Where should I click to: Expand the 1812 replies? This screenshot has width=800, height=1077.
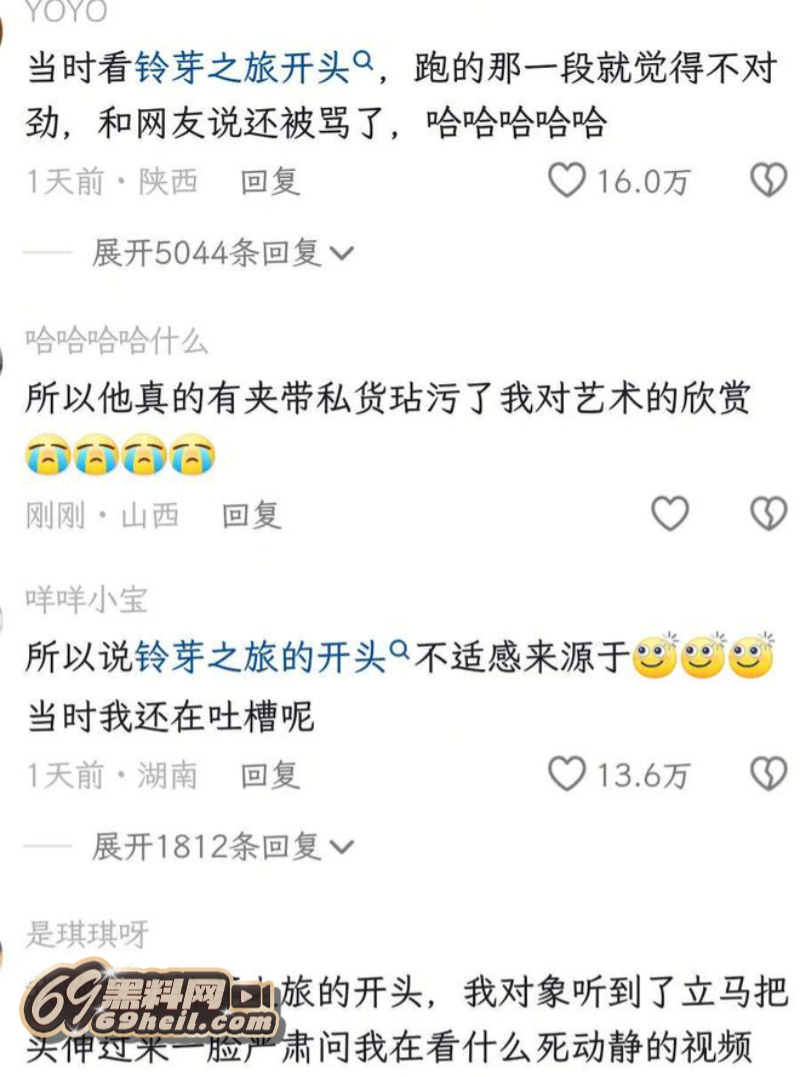point(222,847)
